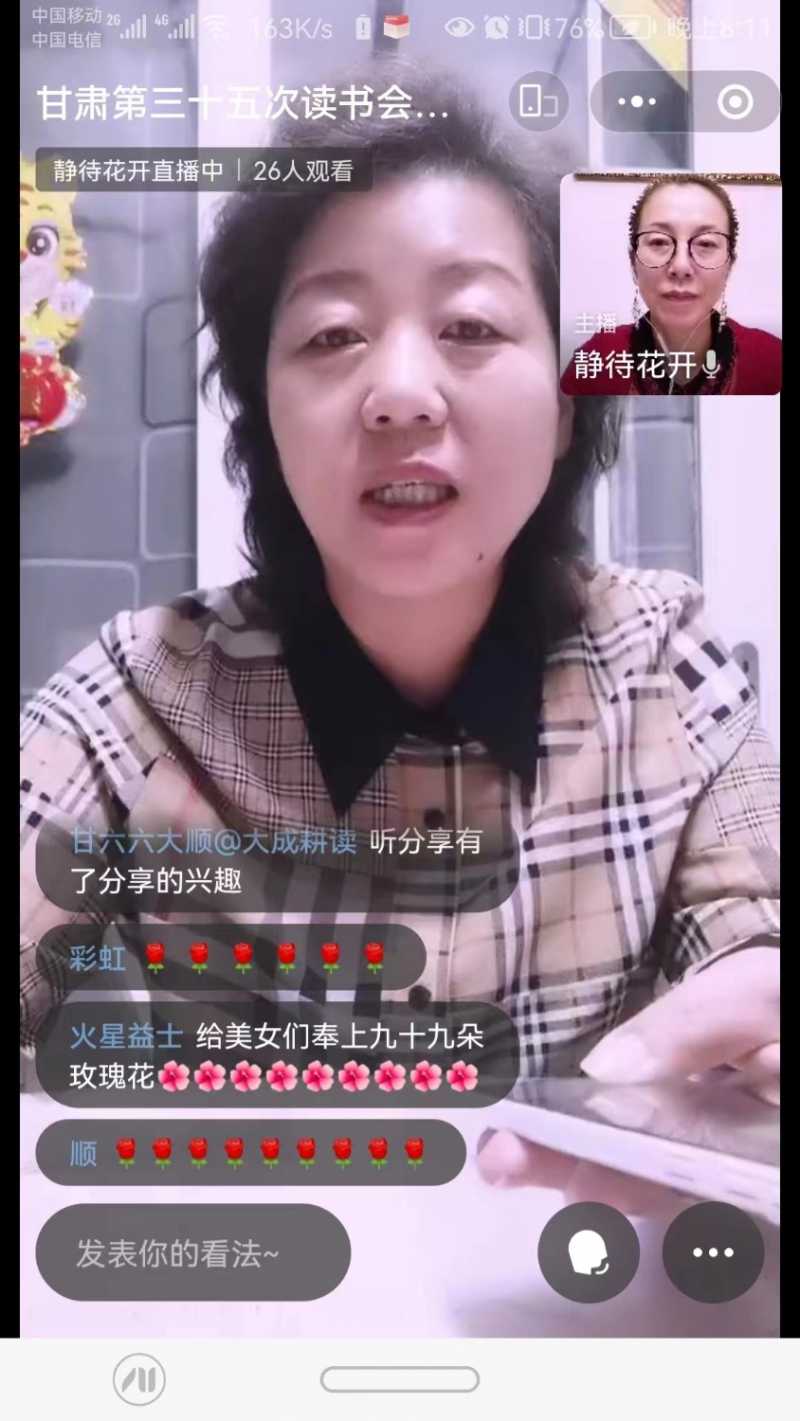This screenshot has height=1421, width=800.
Task: Tap the headset voice icon button
Action: pyautogui.click(x=588, y=1252)
